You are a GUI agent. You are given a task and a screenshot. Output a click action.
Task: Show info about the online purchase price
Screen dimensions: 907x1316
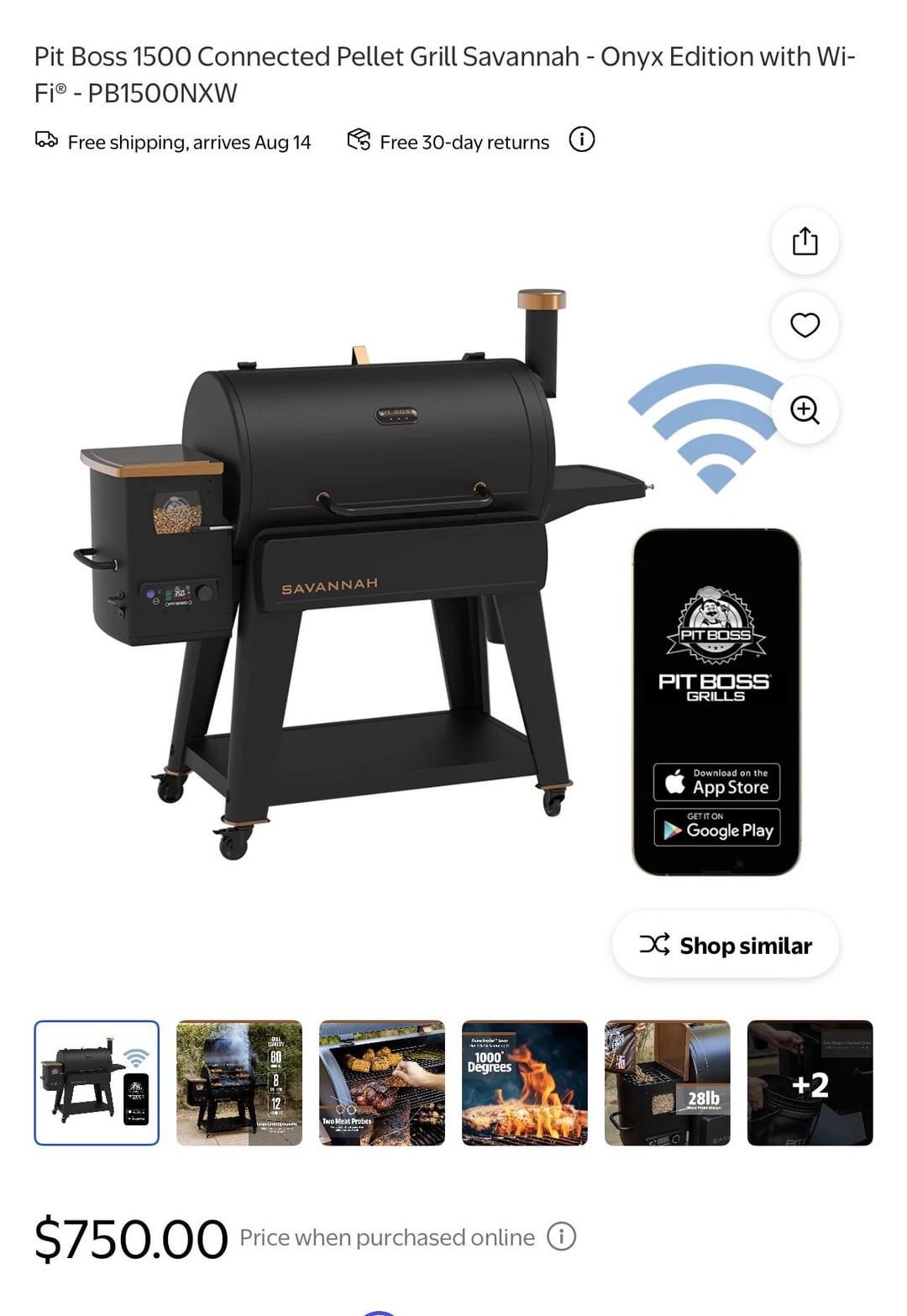[561, 1236]
